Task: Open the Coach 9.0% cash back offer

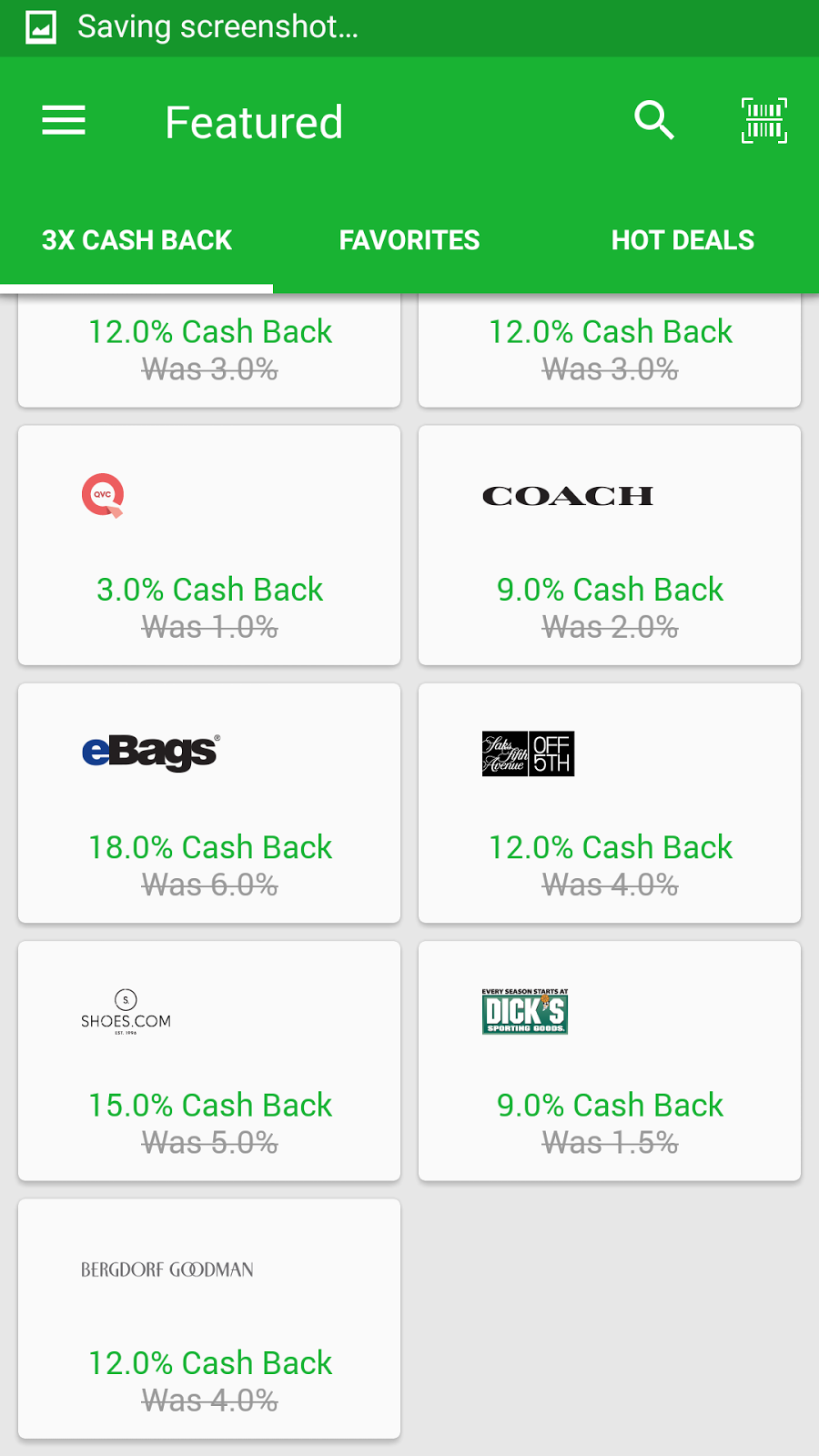Action: click(x=610, y=545)
